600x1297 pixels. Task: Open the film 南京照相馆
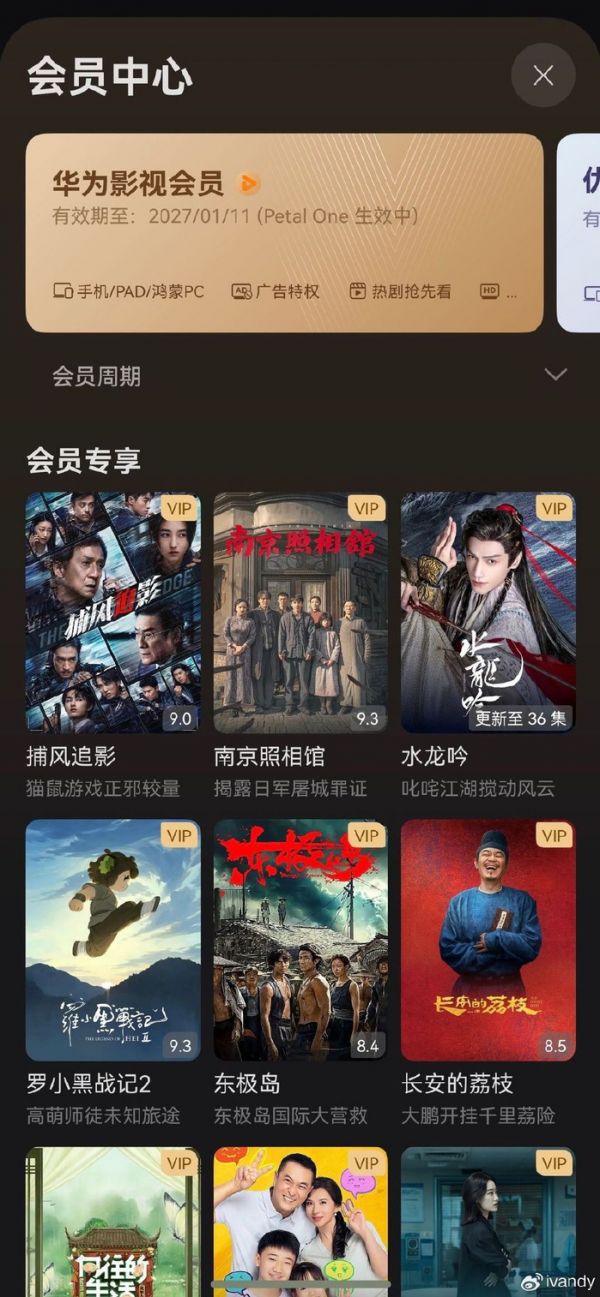(x=300, y=612)
